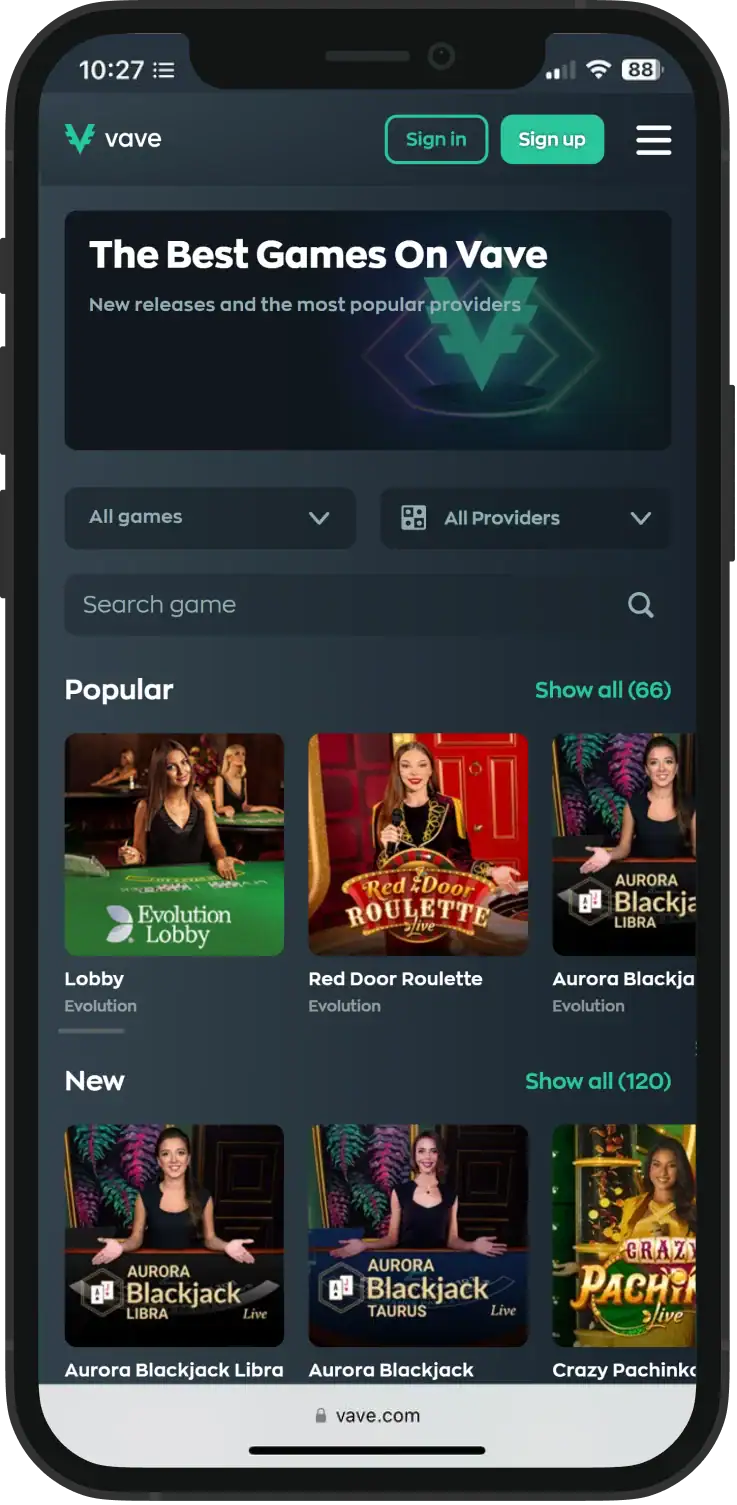This screenshot has height=1505, width=737.
Task: Expand the All games dropdown
Action: [x=210, y=517]
